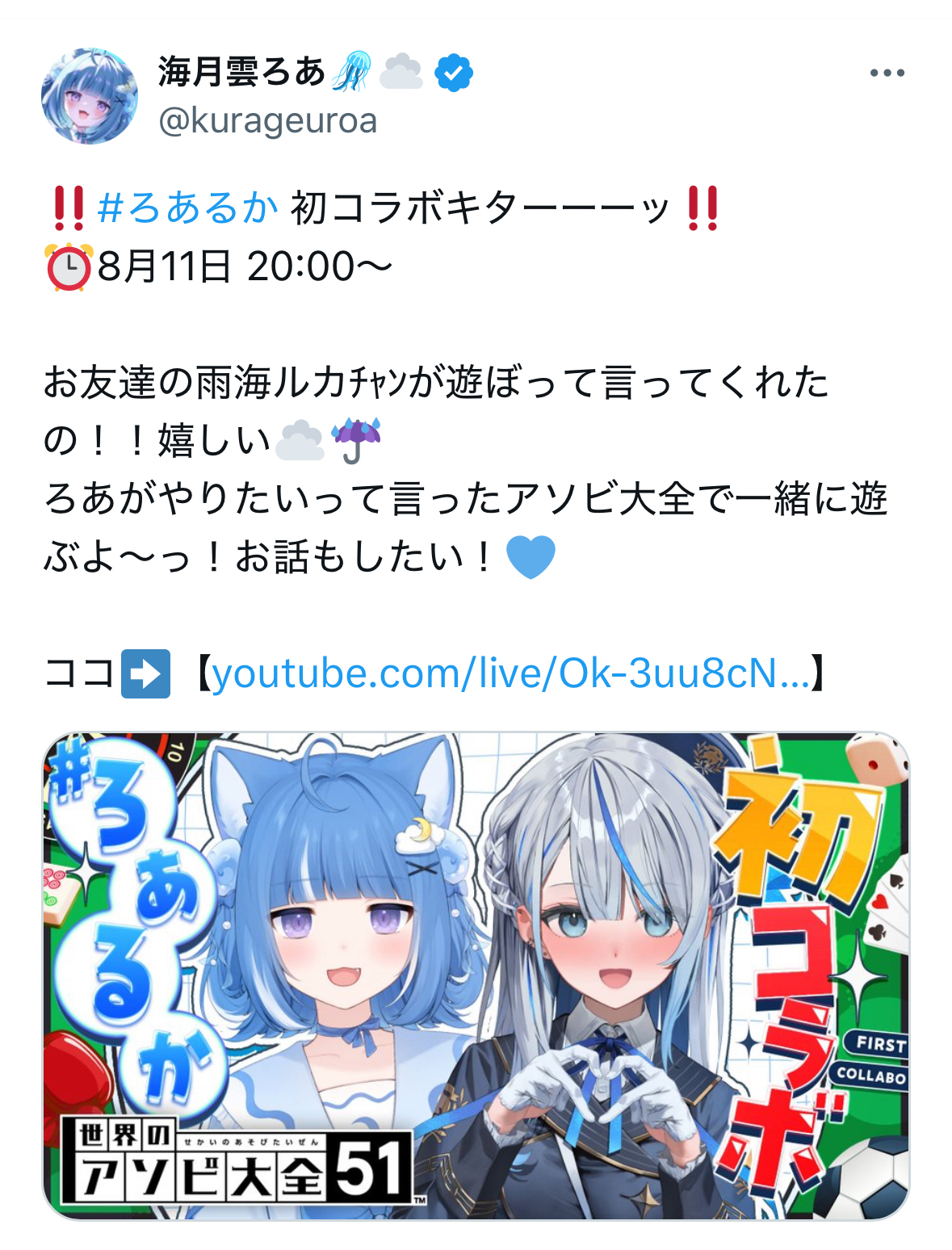Open the #ろあるか hashtag
The width and height of the screenshot is (952, 1250).
[187, 208]
